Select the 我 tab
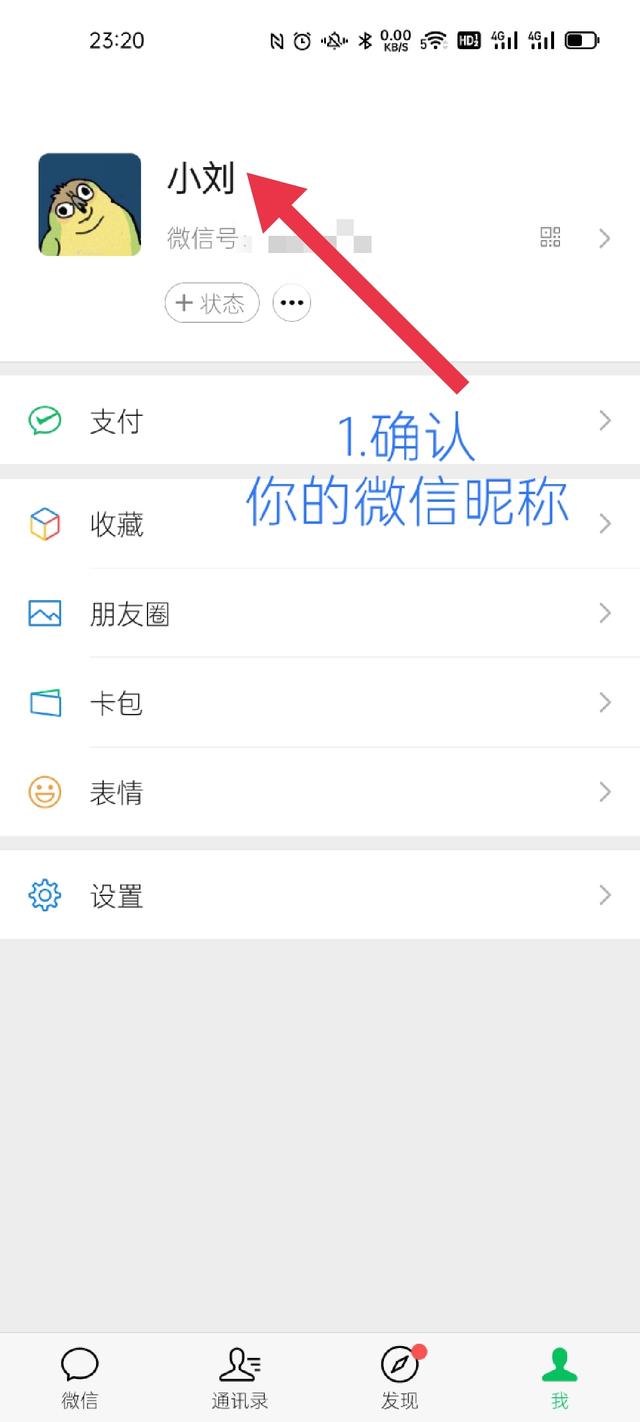Viewport: 640px width, 1422px height. point(560,1377)
